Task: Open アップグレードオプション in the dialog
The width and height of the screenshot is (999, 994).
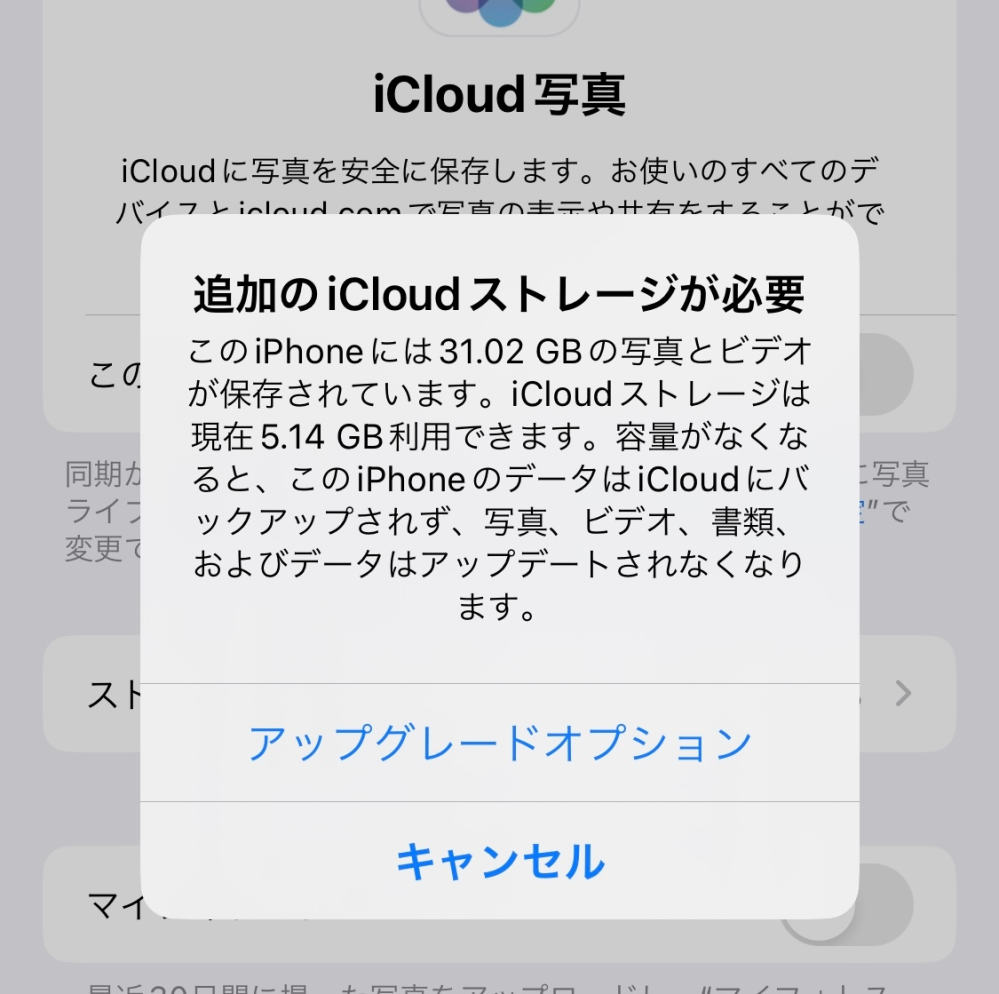Action: 499,743
